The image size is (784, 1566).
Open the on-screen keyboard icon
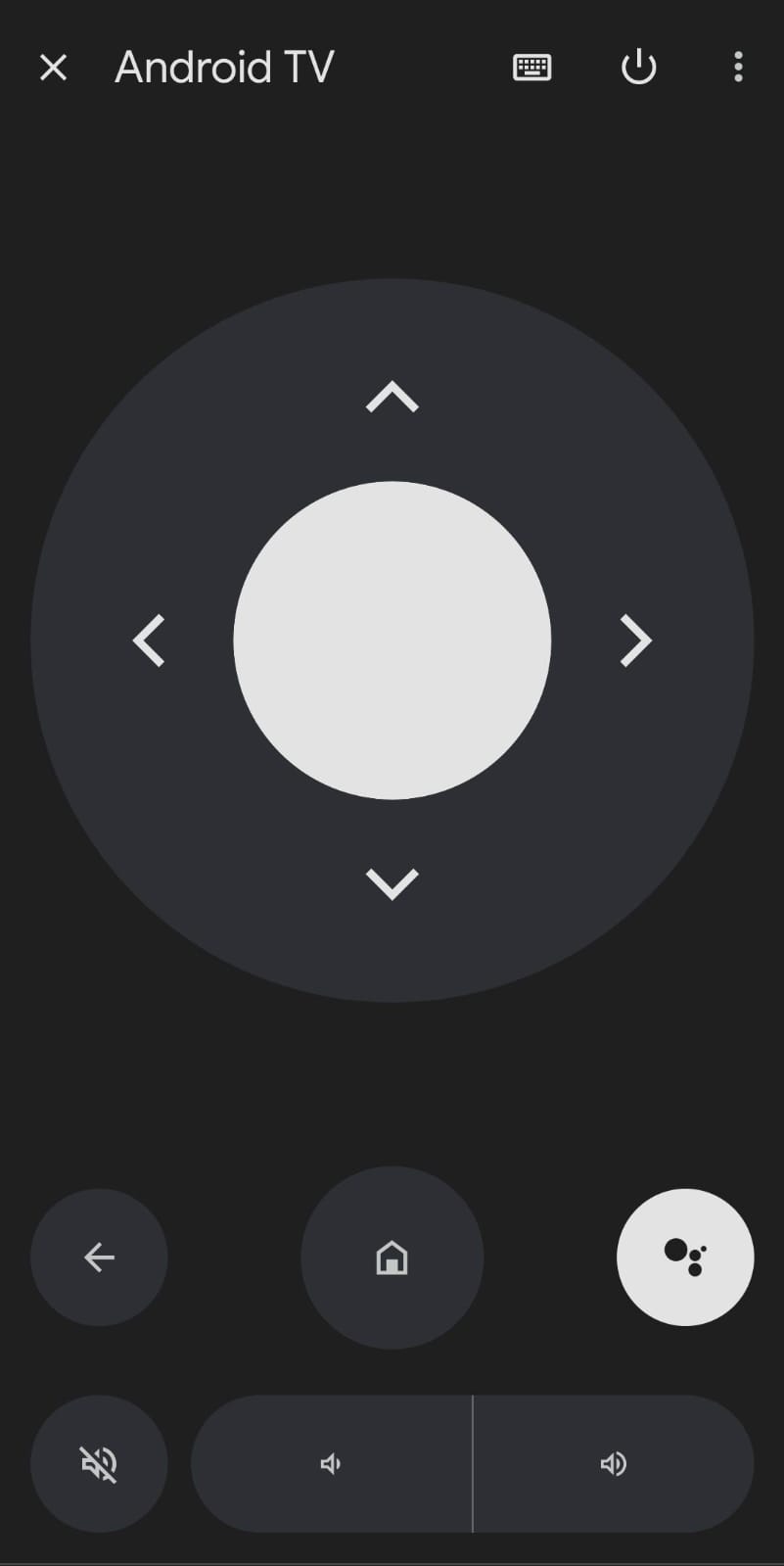tap(531, 67)
